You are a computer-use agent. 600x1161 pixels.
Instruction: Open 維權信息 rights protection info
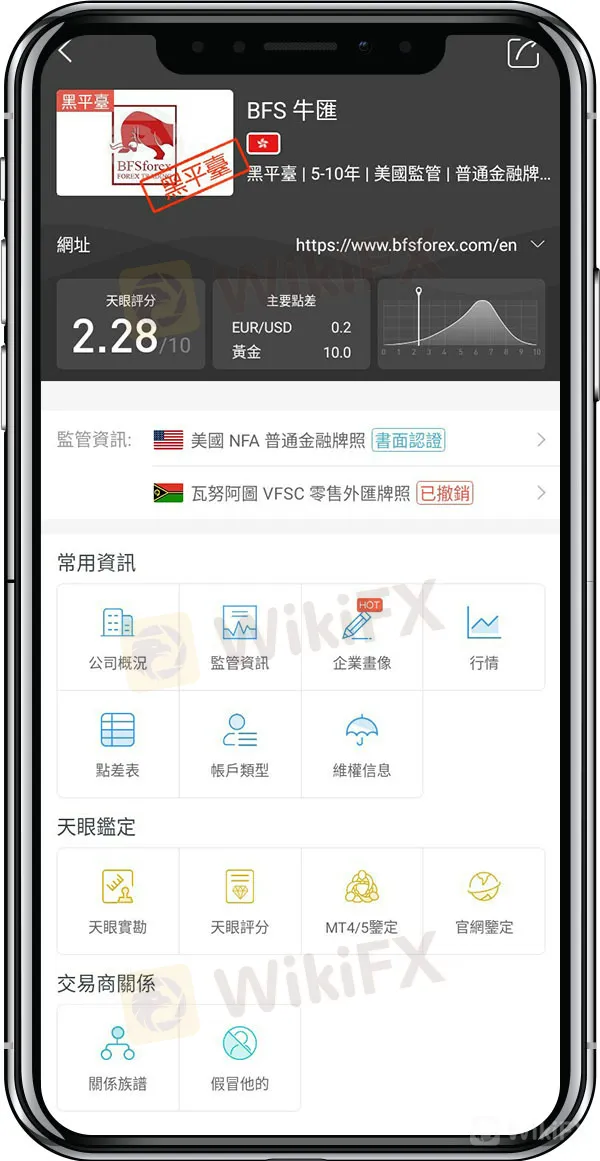(361, 745)
